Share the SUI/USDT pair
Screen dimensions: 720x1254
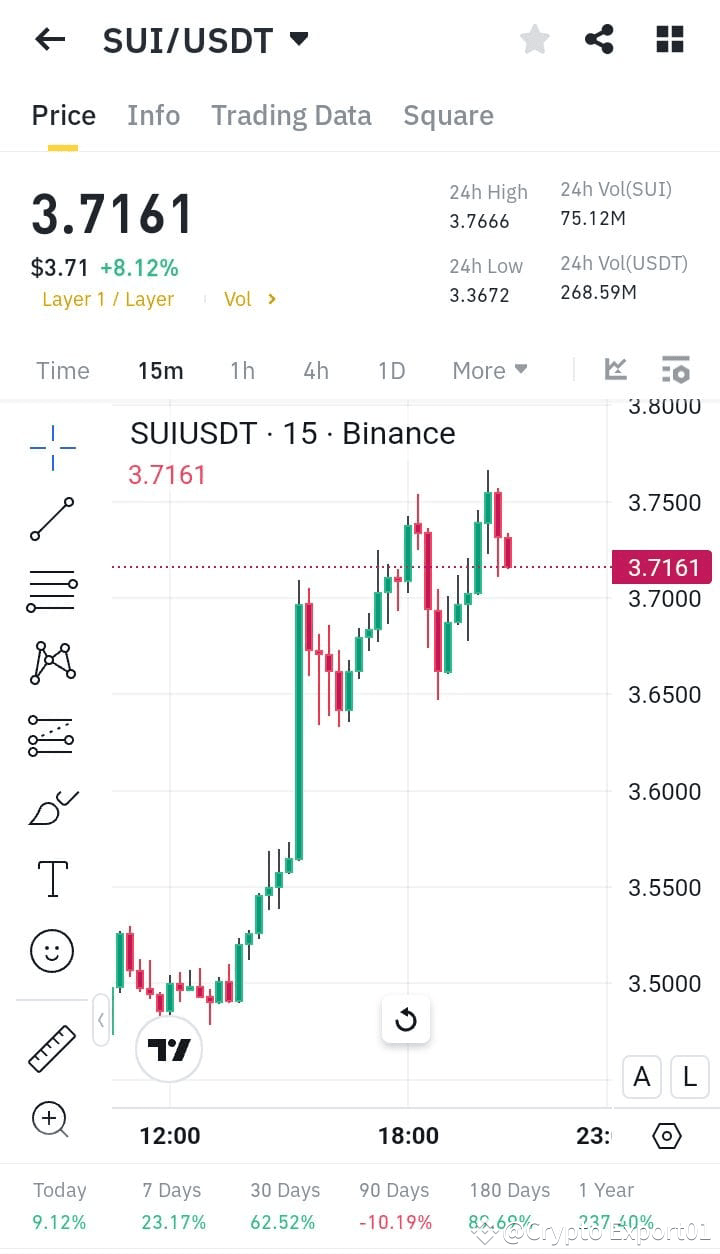(600, 39)
